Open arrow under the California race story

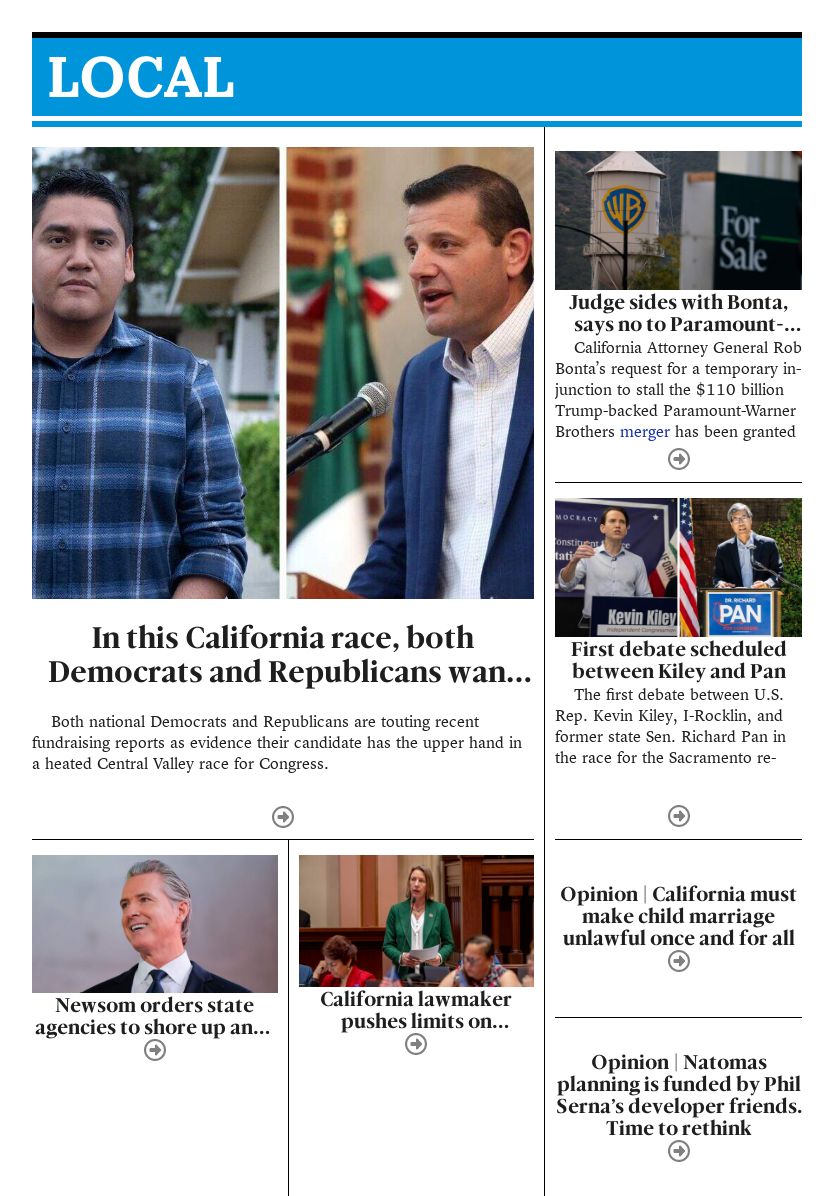(x=283, y=817)
